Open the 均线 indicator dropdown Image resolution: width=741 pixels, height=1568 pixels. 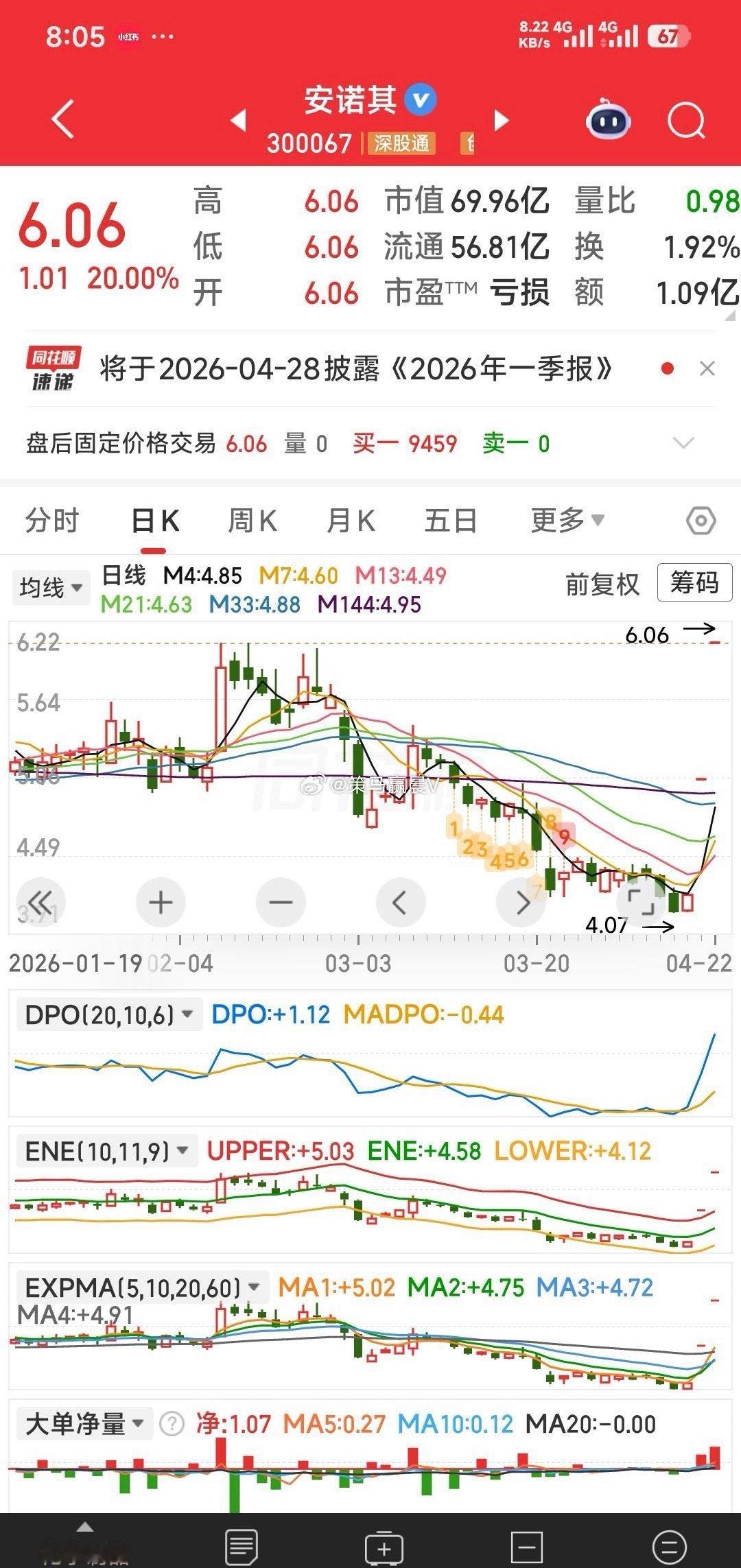(x=51, y=588)
